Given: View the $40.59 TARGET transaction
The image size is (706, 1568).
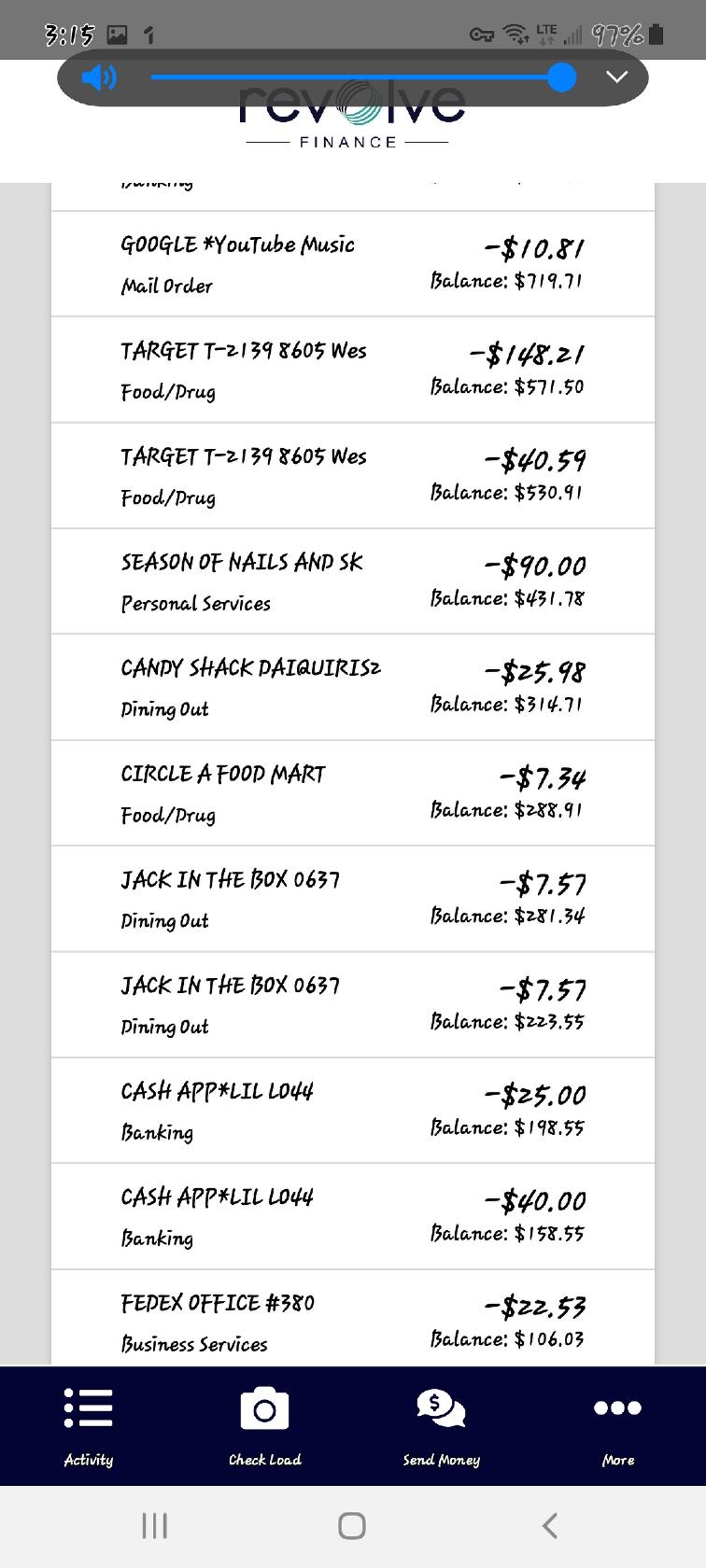Looking at the screenshot, I should [353, 476].
